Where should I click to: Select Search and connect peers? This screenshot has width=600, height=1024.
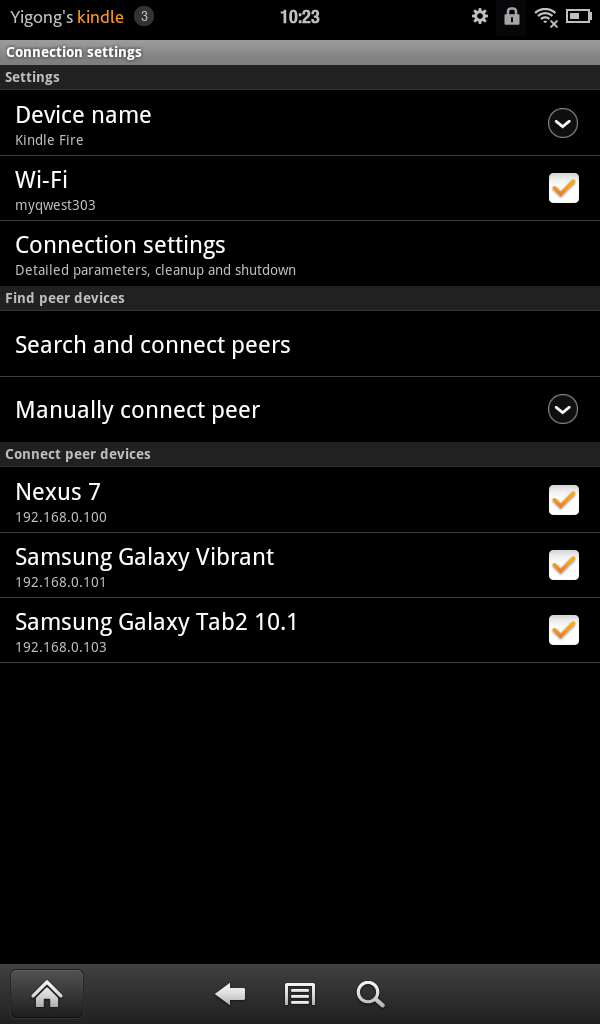[x=300, y=344]
